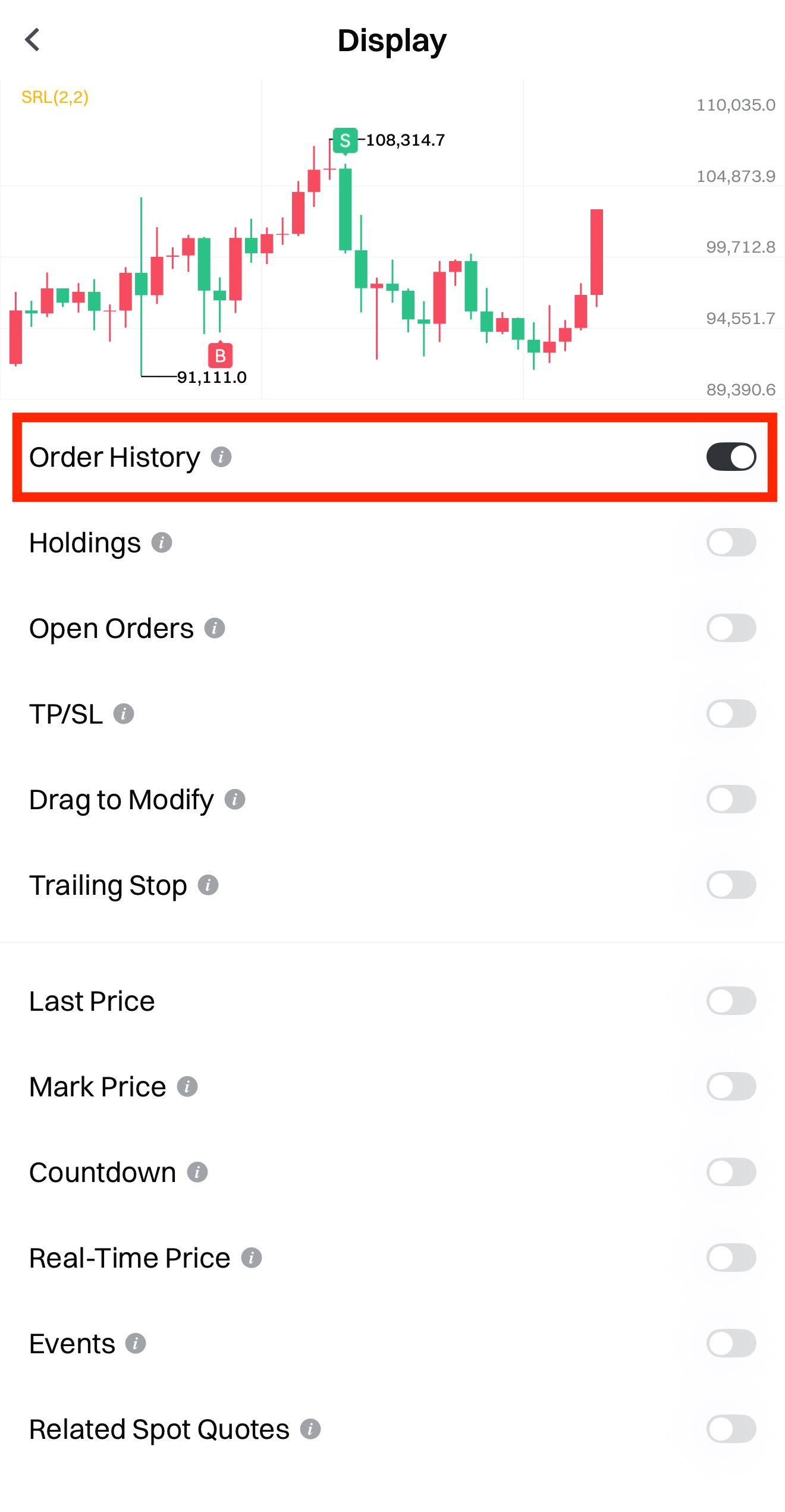Enable Related Spot Quotes
This screenshot has width=785, height=1512.
[731, 1429]
